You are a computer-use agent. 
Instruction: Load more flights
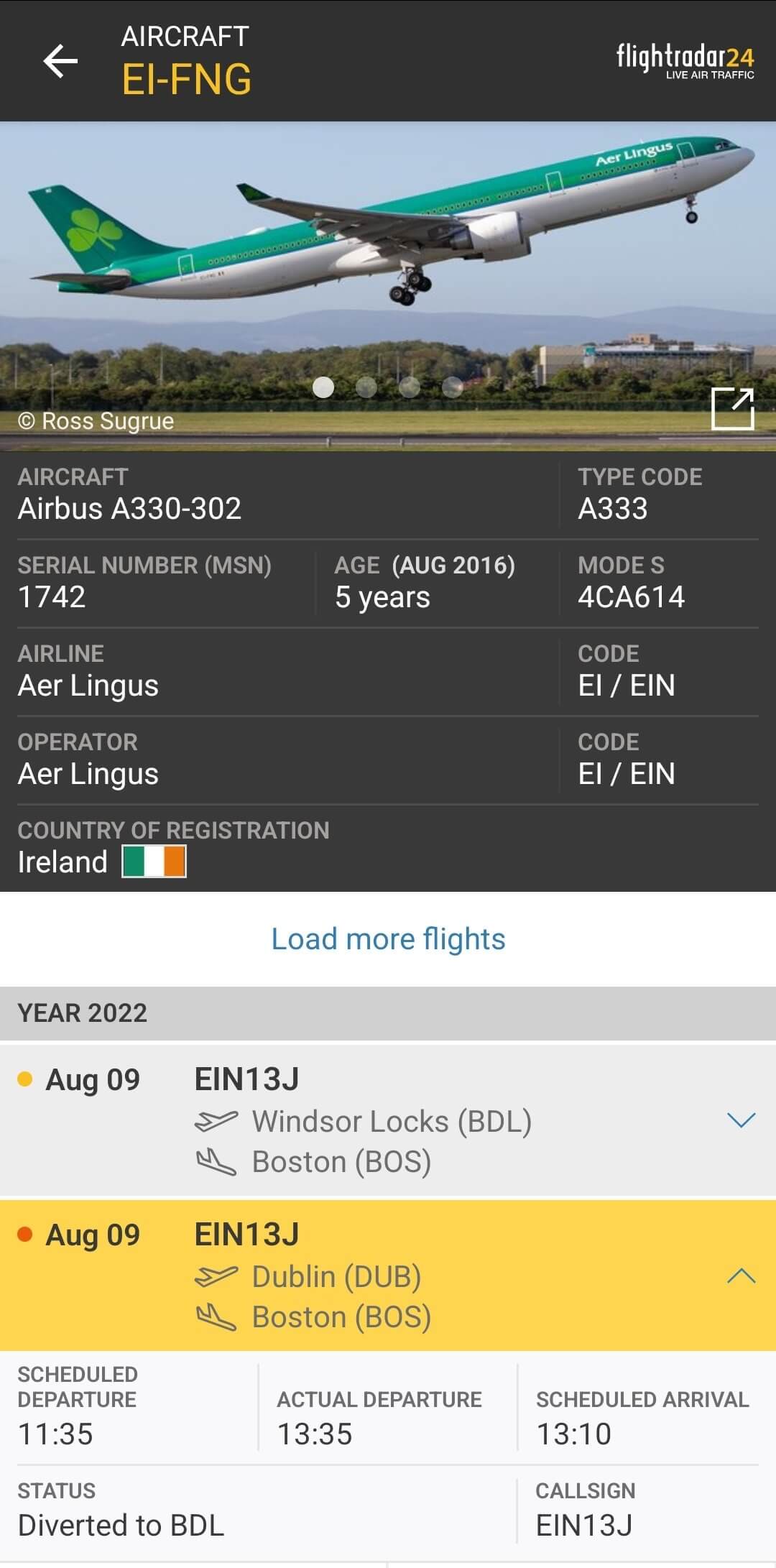(388, 939)
